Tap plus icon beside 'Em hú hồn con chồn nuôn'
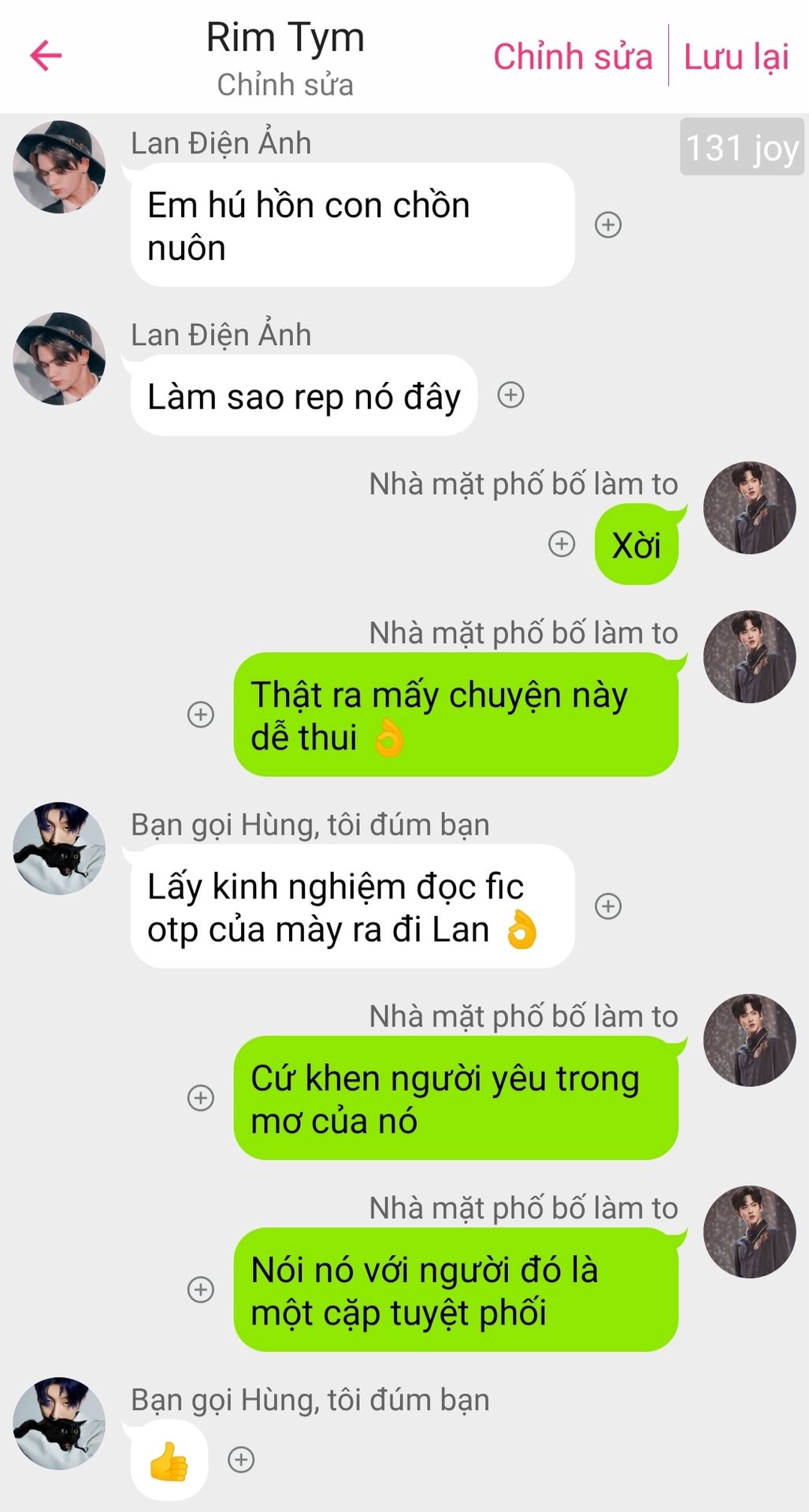Viewport: 809px width, 1512px height. [x=608, y=225]
